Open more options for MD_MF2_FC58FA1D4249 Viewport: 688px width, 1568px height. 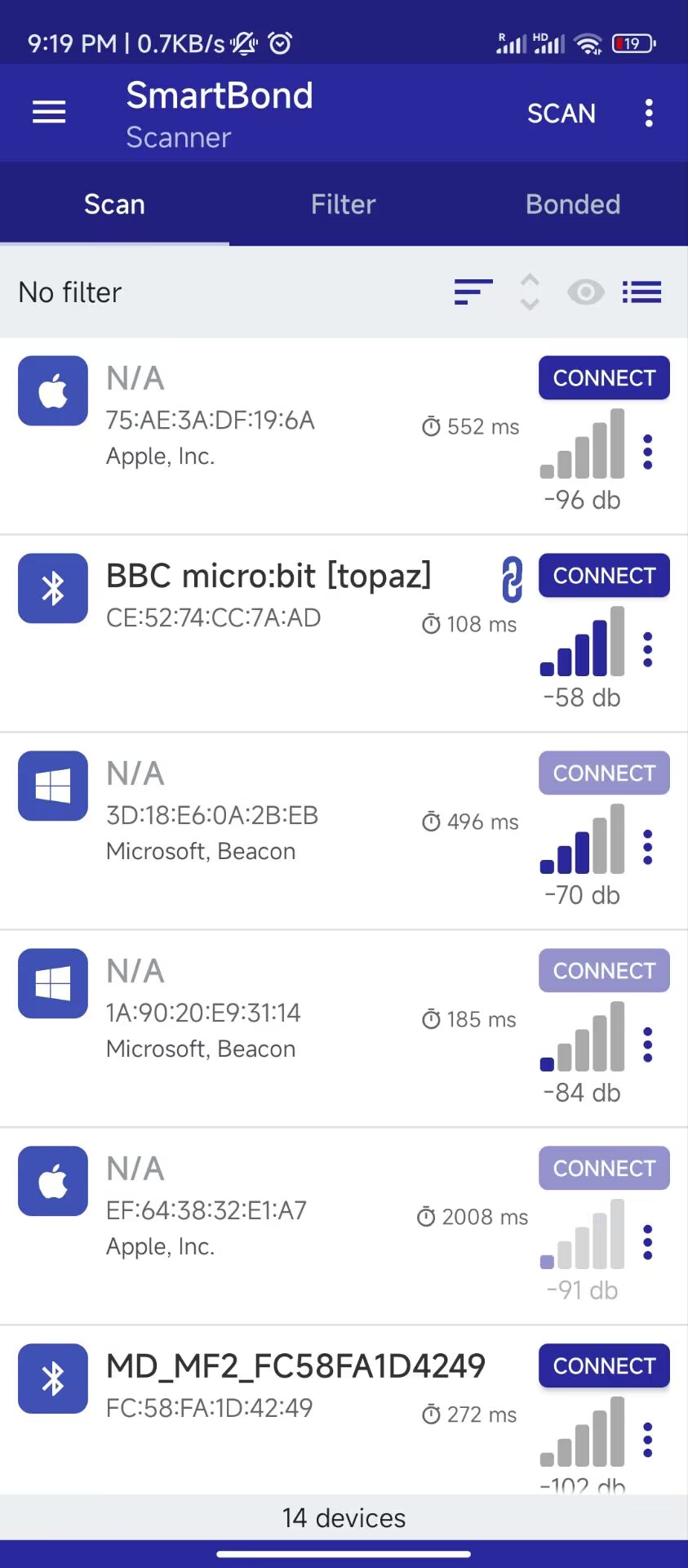(x=648, y=1440)
